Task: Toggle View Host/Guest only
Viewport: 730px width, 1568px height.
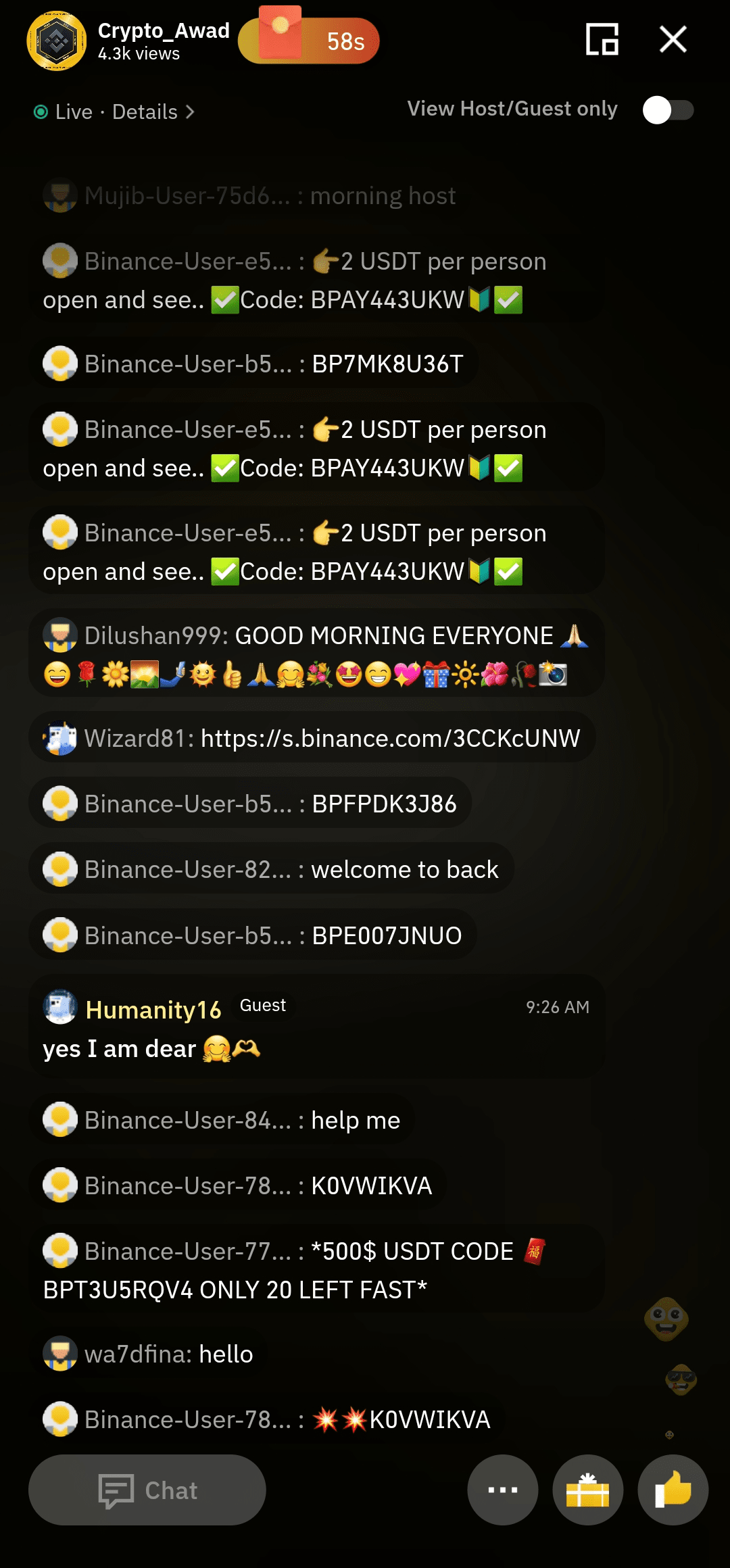Action: coord(667,110)
